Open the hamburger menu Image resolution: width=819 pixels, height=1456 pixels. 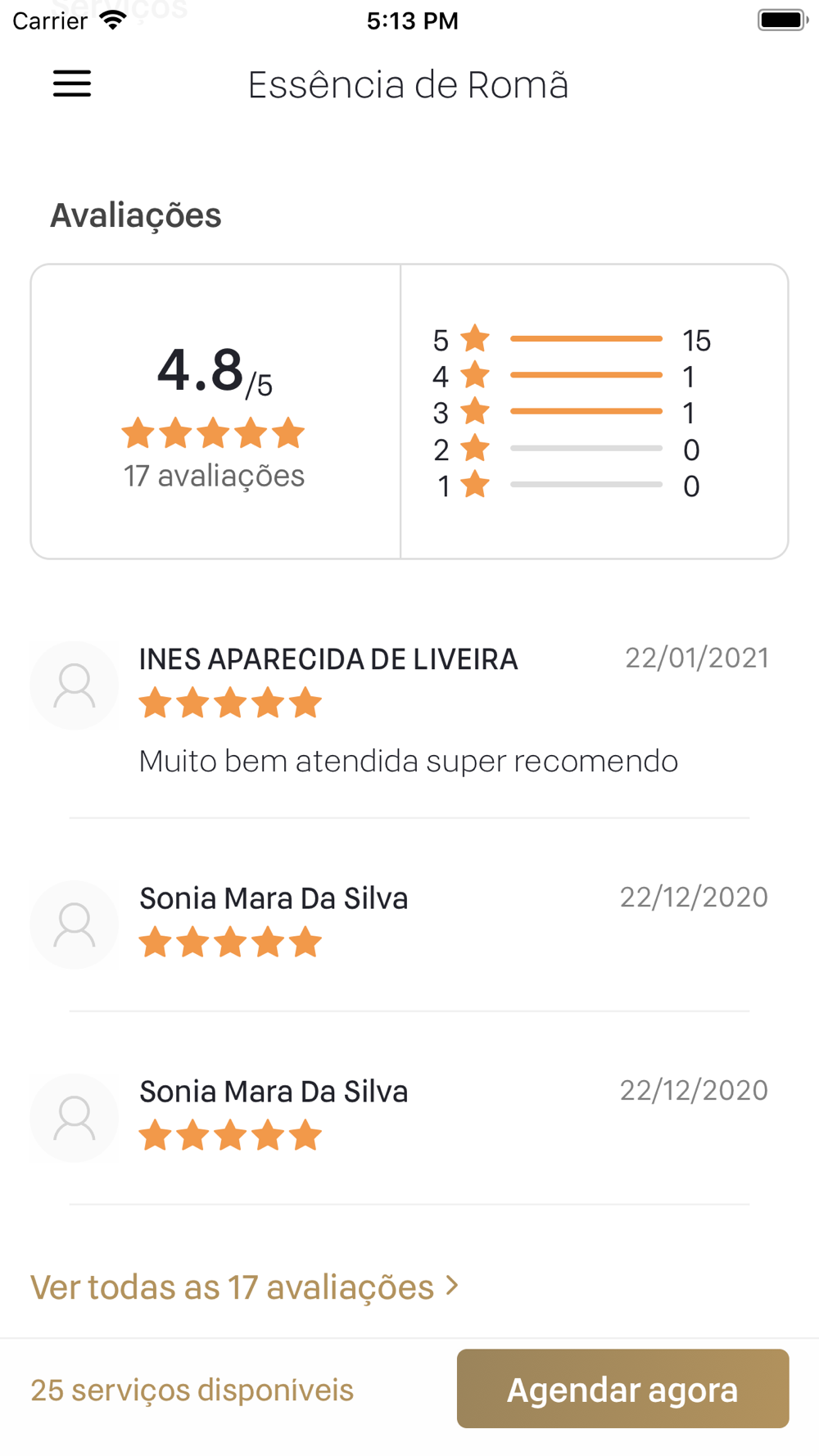[72, 84]
